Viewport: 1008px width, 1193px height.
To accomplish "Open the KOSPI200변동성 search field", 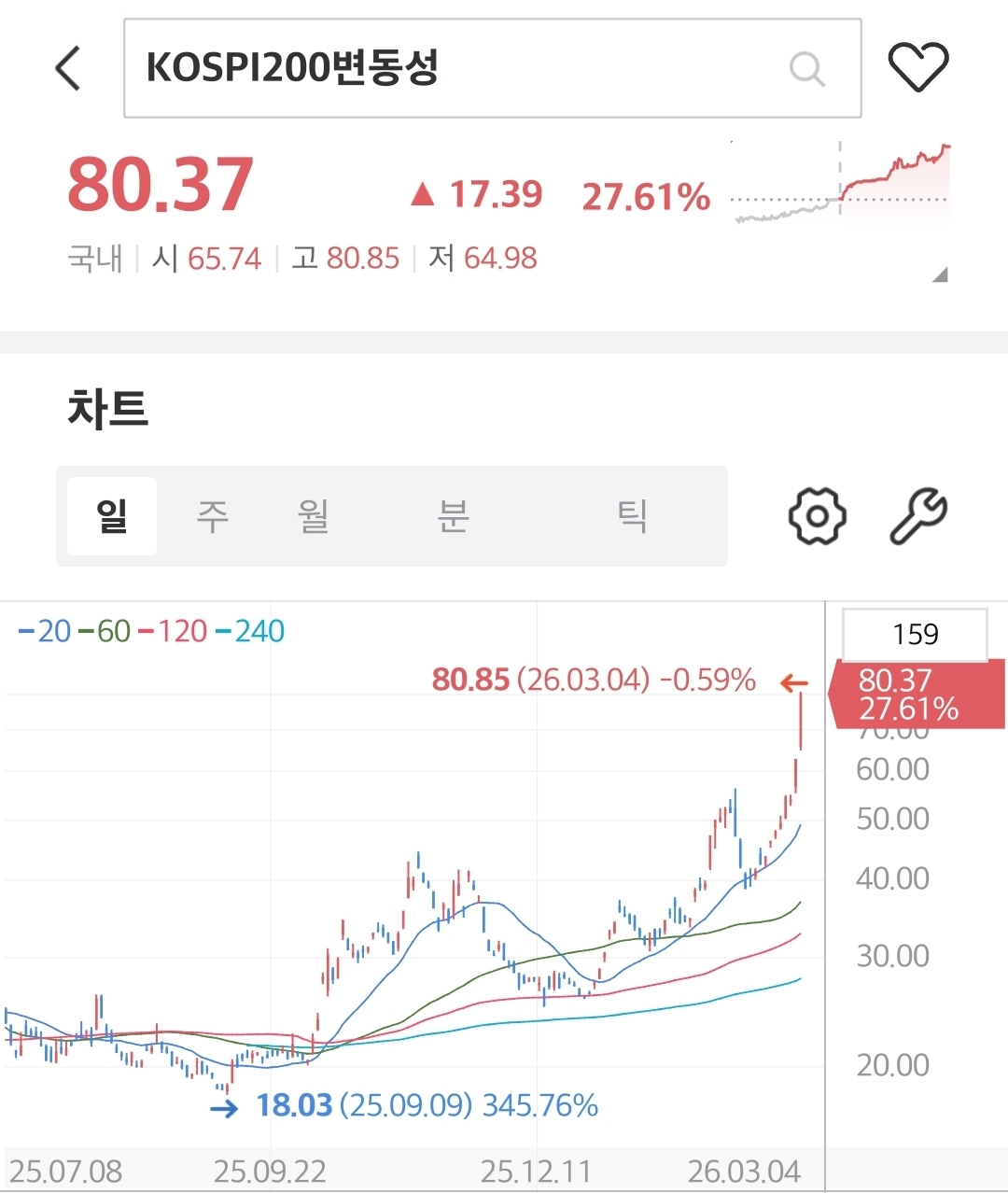I will [467, 68].
